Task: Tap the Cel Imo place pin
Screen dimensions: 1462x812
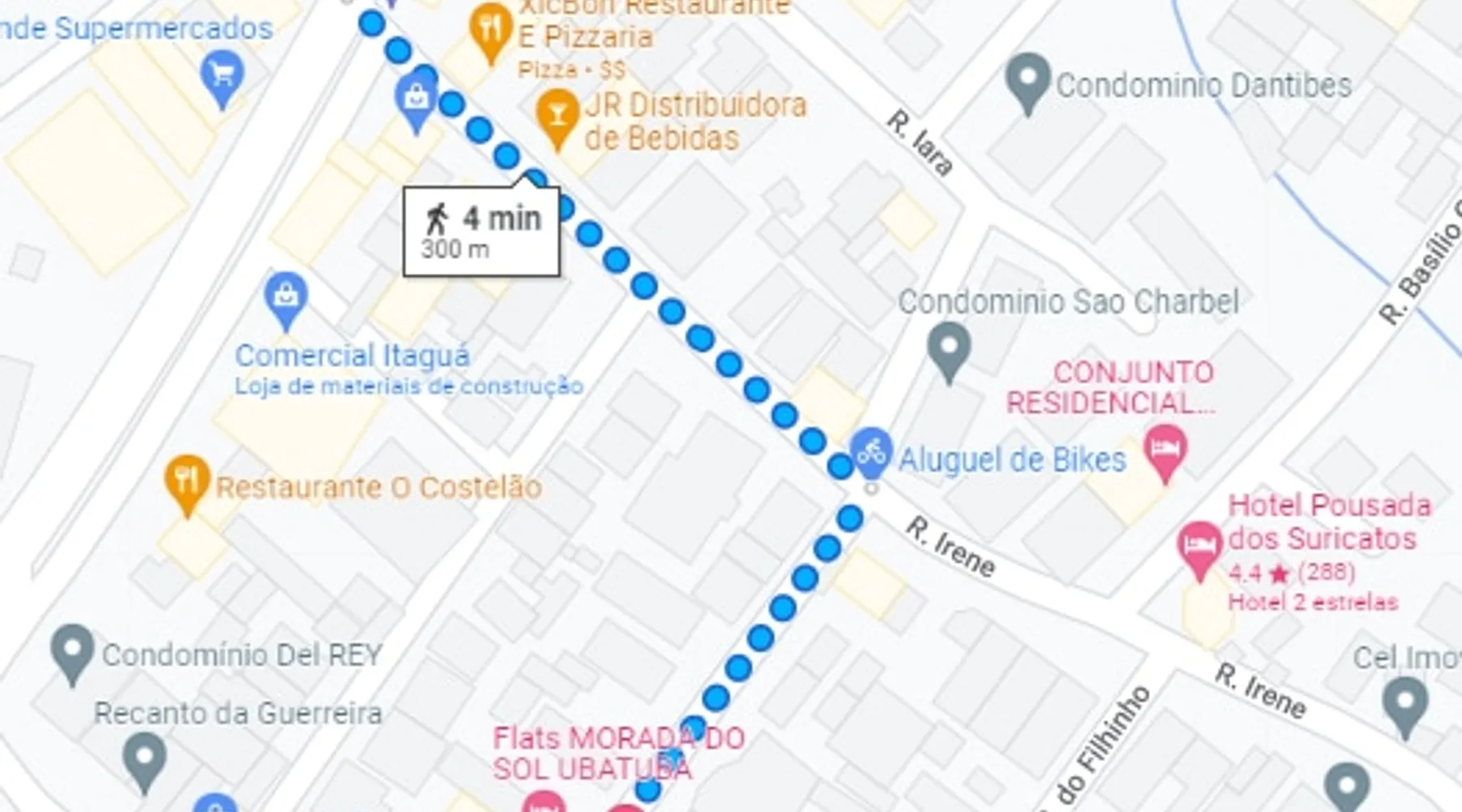Action: pyautogui.click(x=1405, y=703)
